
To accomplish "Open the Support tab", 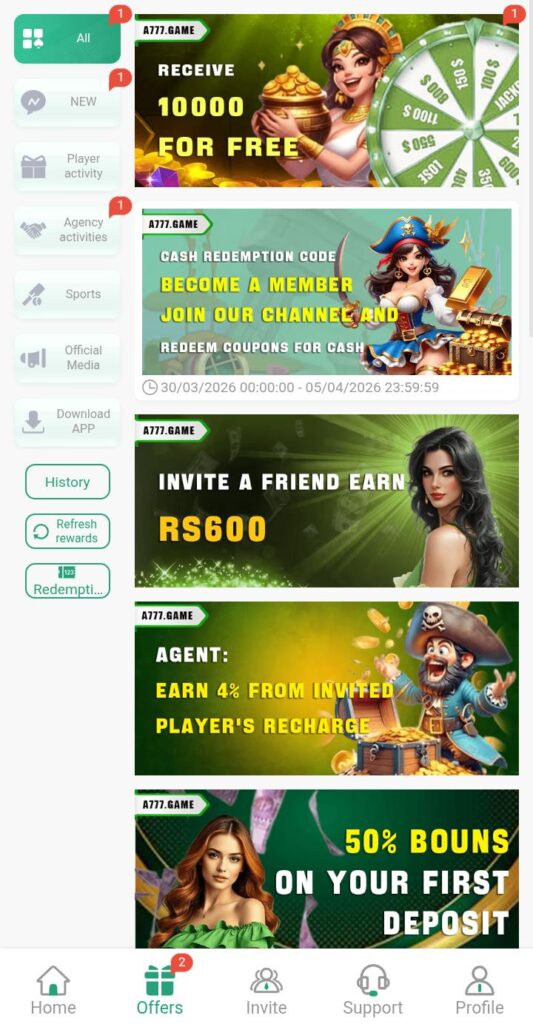I will [373, 991].
